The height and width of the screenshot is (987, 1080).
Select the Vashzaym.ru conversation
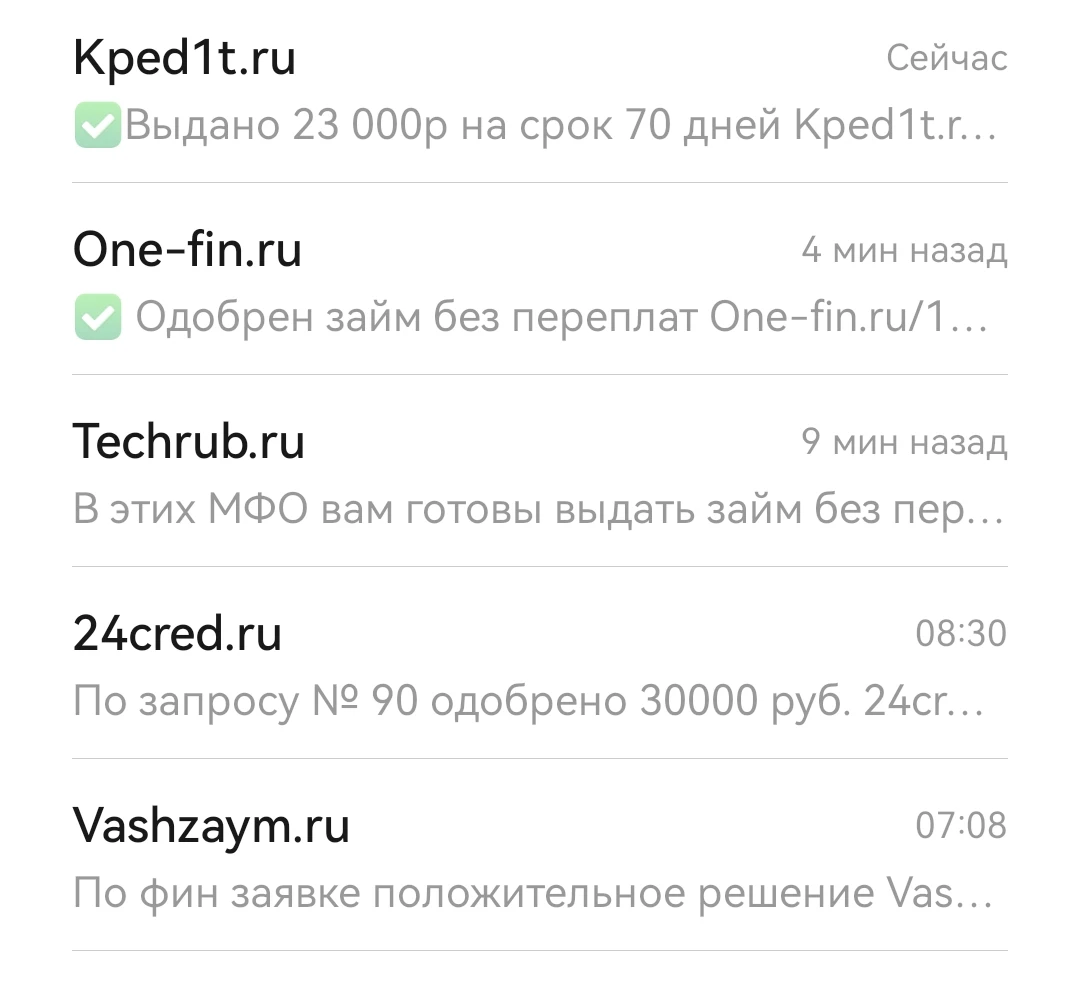[x=540, y=860]
